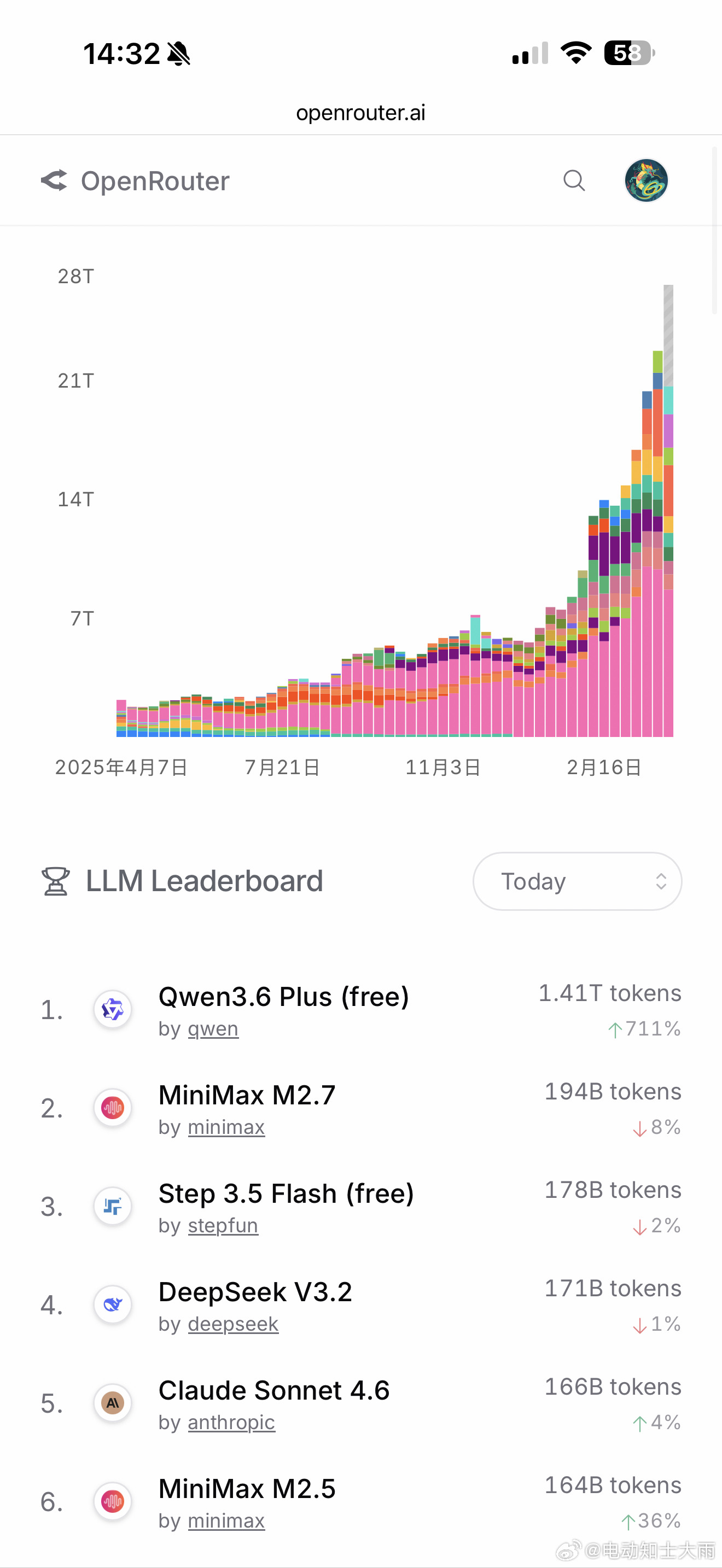The width and height of the screenshot is (722, 1568).
Task: Select the Qwen3.6 Plus model icon
Action: click(112, 1009)
